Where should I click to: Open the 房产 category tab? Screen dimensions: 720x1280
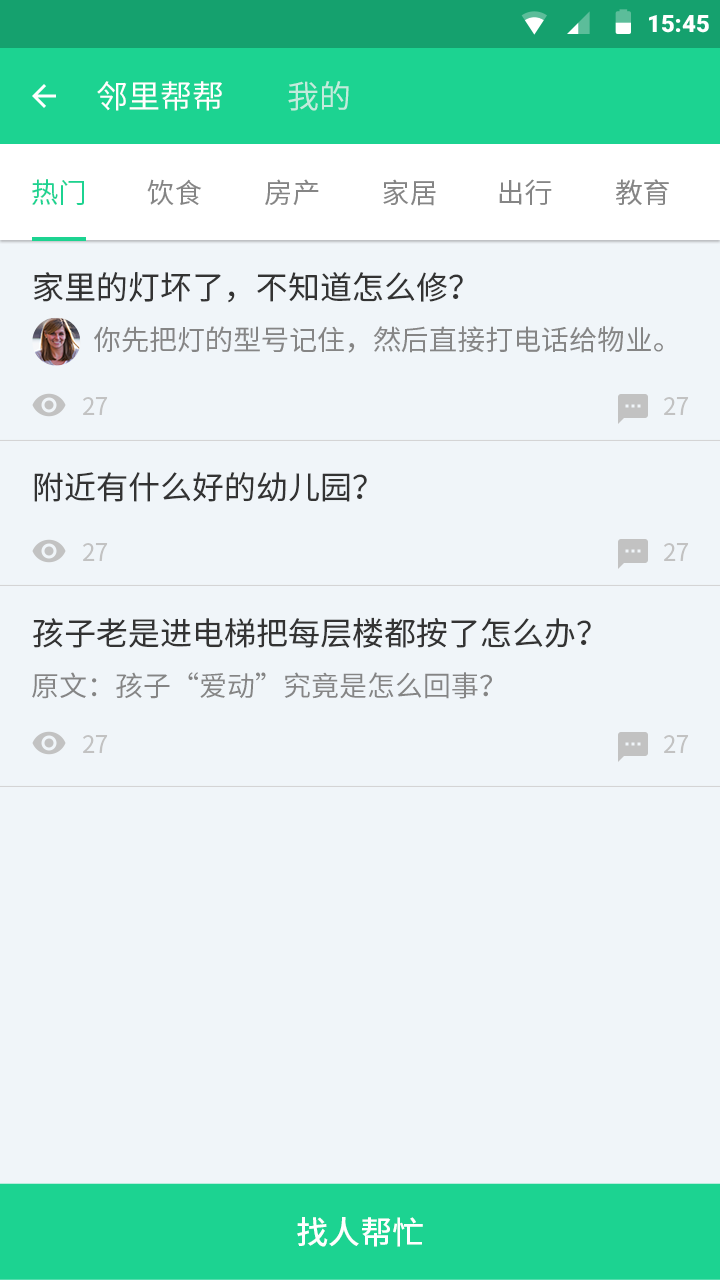292,192
